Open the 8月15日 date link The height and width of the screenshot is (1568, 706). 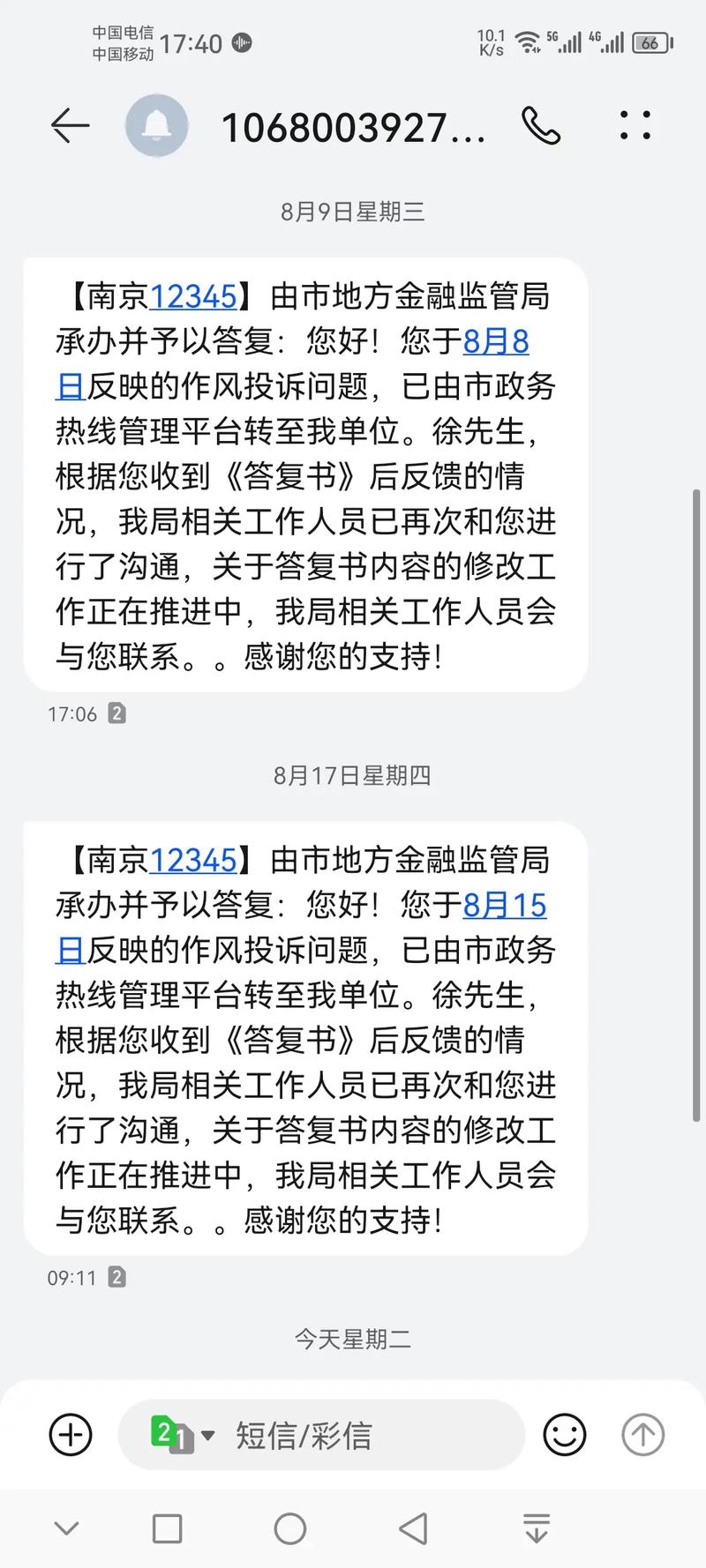tap(504, 905)
